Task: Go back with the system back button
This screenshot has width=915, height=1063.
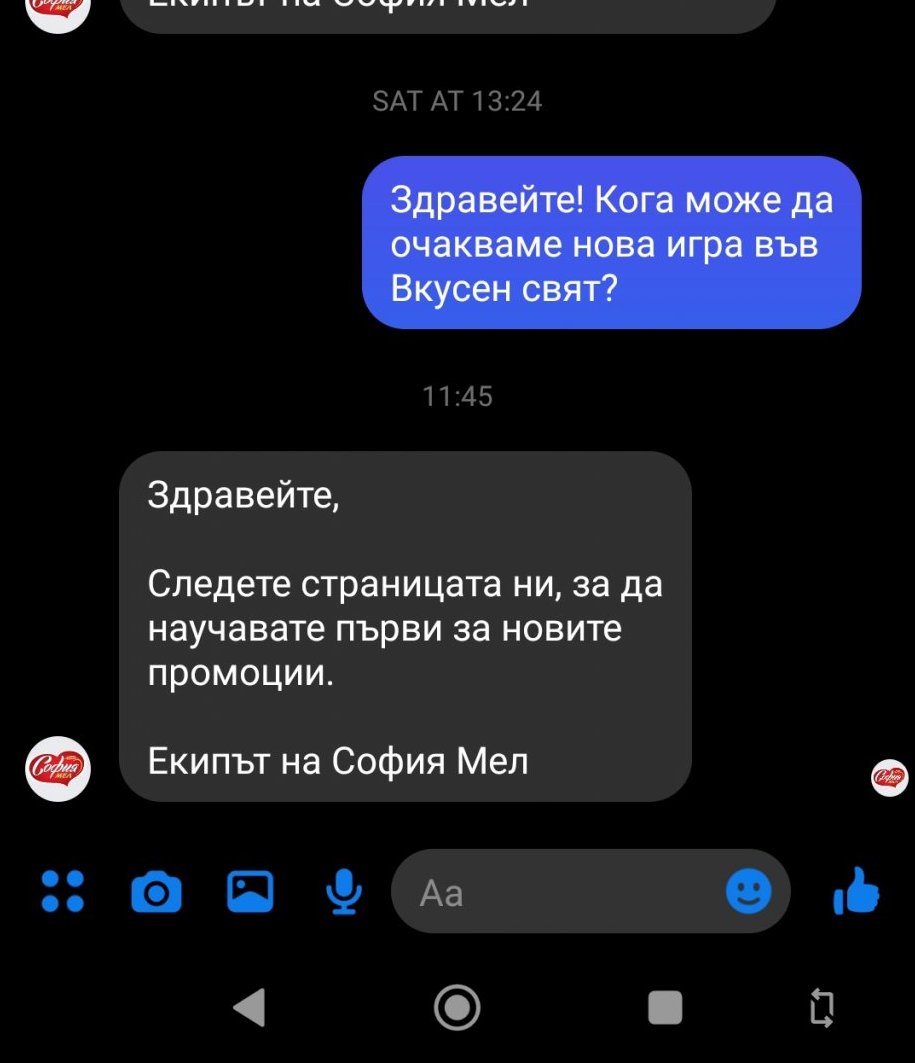Action: tap(249, 1007)
